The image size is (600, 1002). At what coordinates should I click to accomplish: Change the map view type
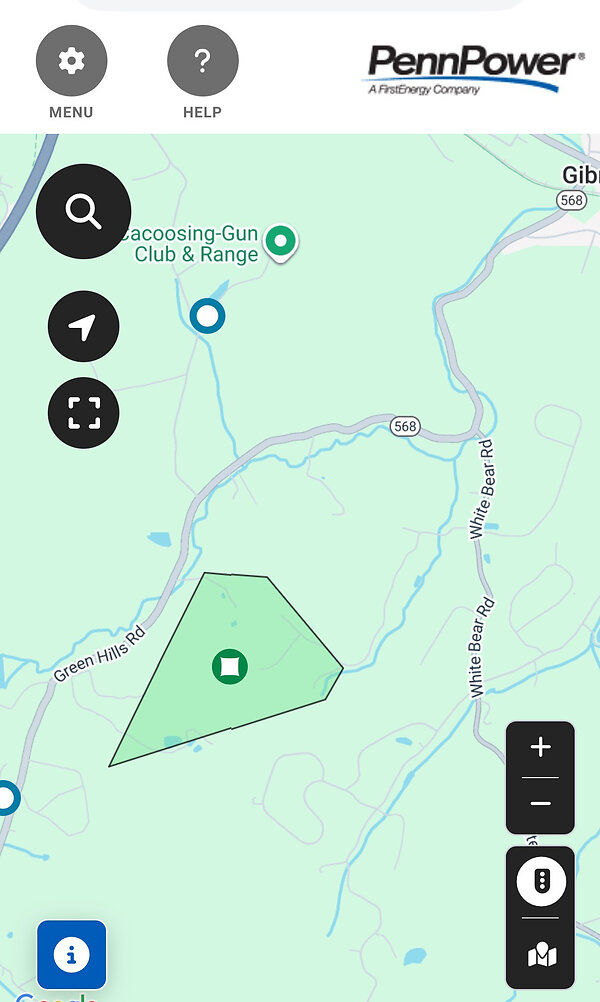coord(541,956)
